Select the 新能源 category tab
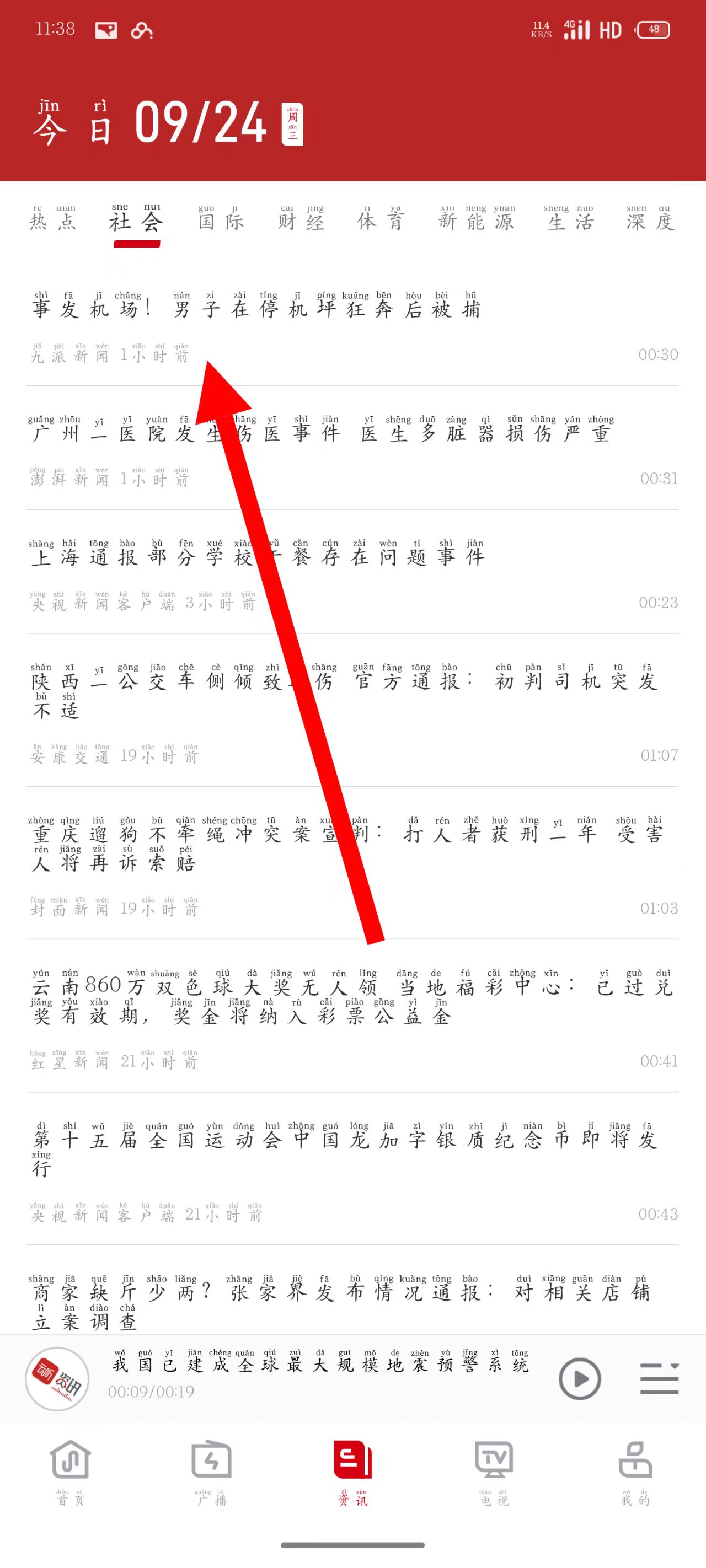Image resolution: width=706 pixels, height=1568 pixels. tap(477, 221)
